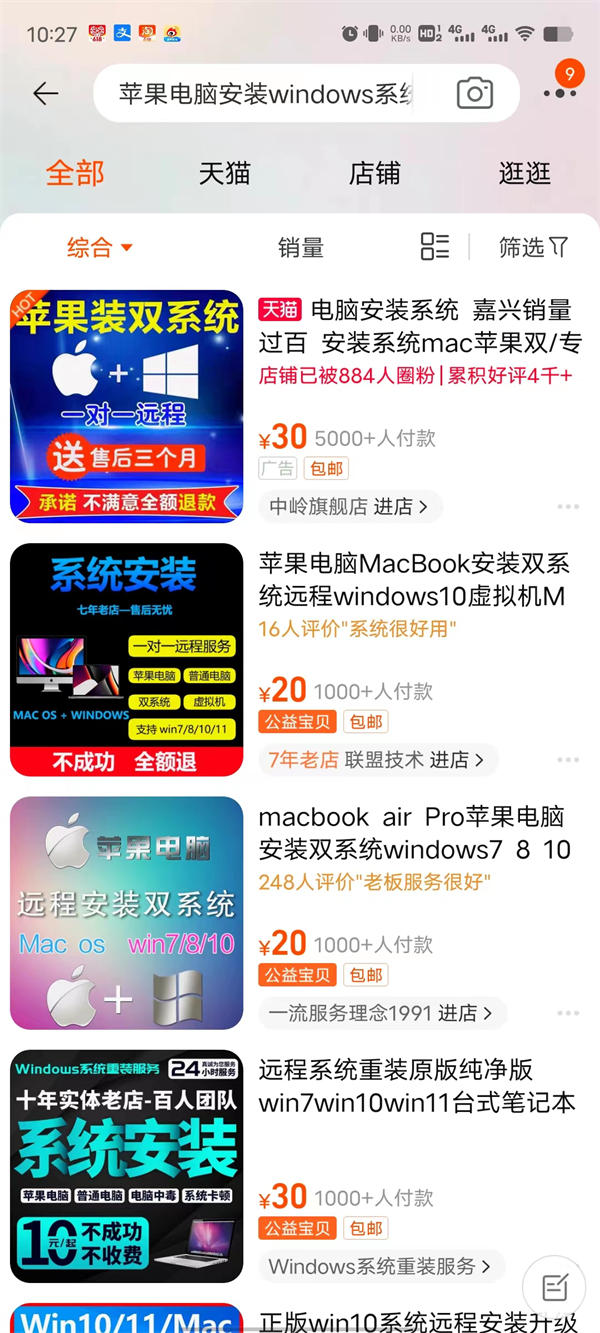Tap the search box with 苹果电脑安装windows系统
Screen dimensions: 600x1333
(265, 94)
